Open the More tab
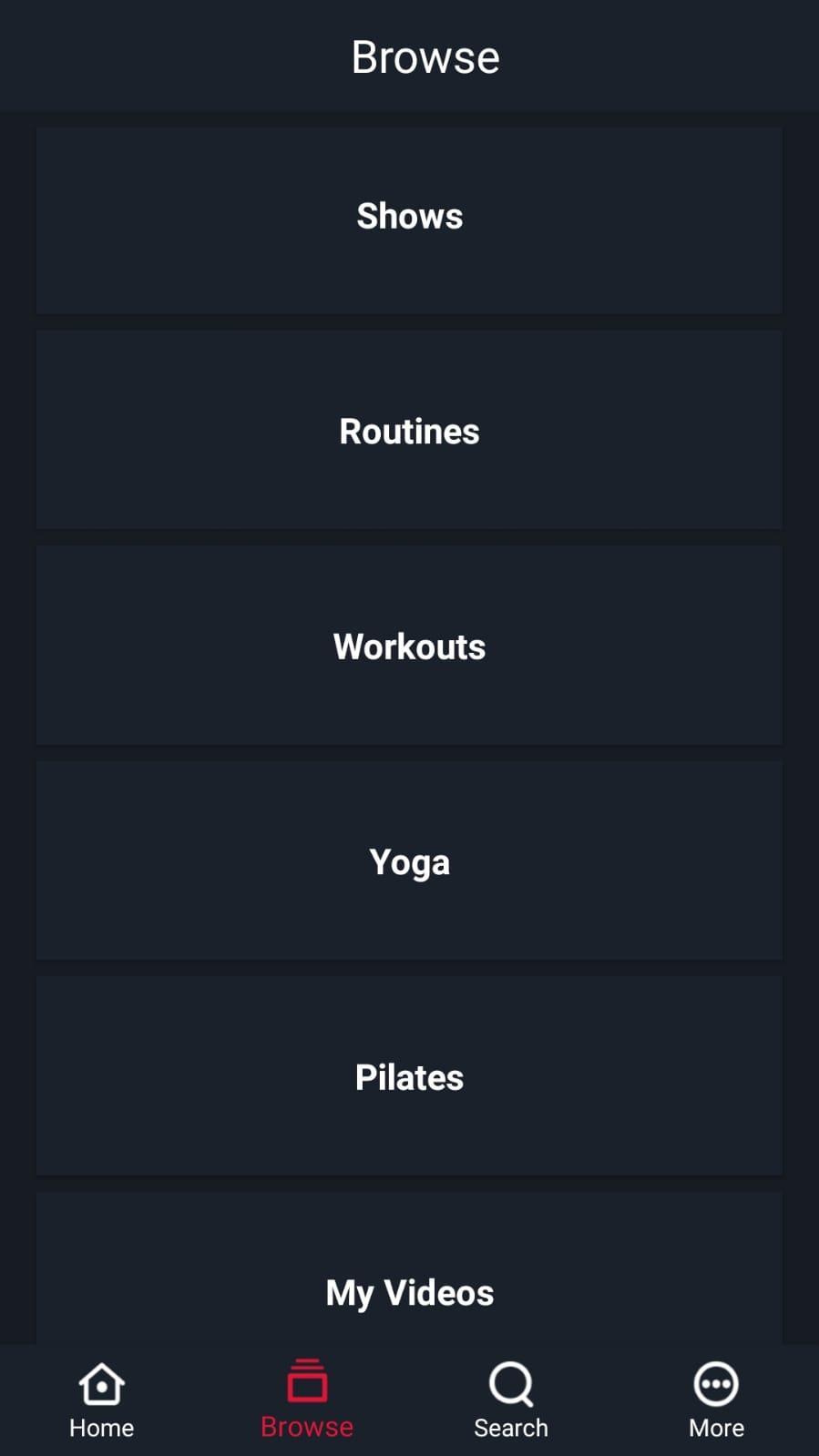 716,1400
